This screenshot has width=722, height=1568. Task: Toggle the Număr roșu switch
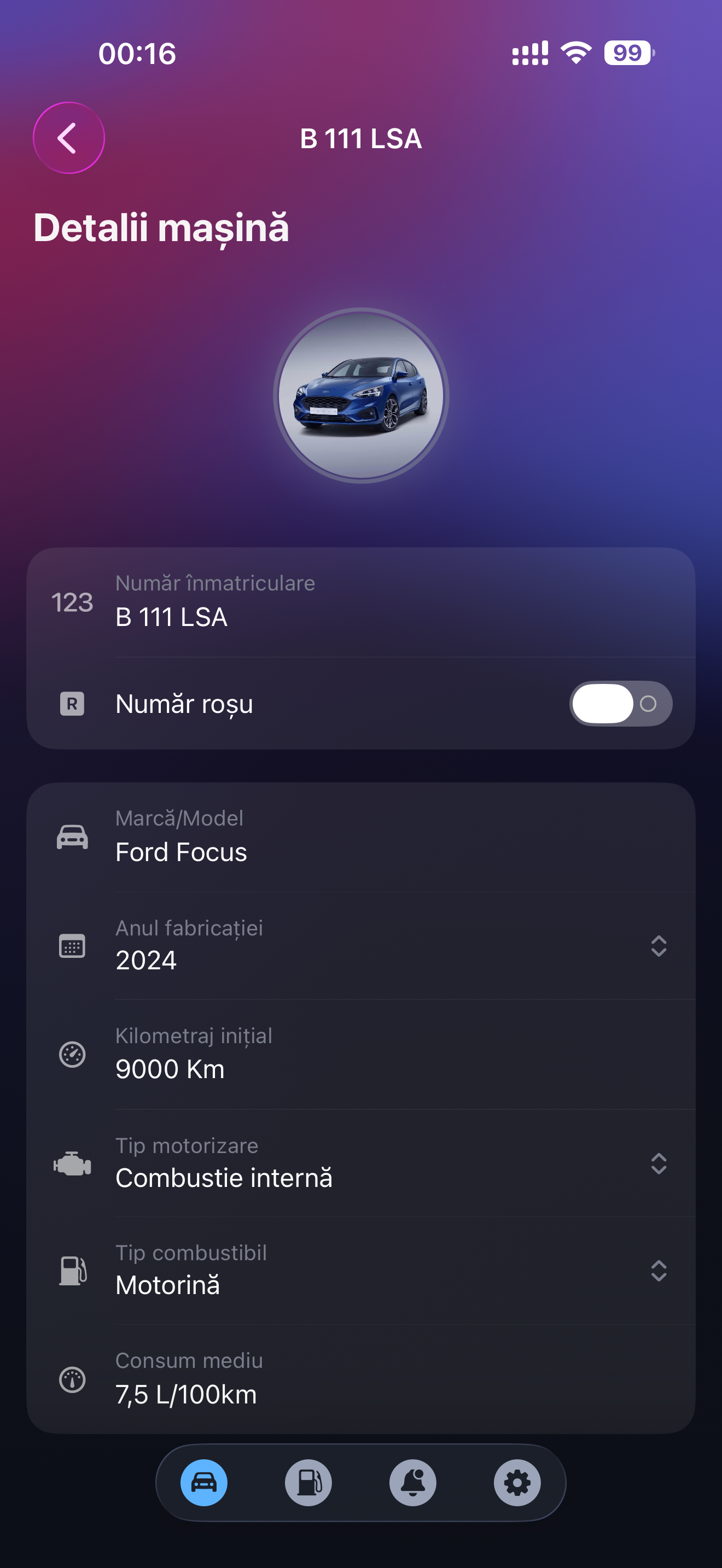click(620, 704)
